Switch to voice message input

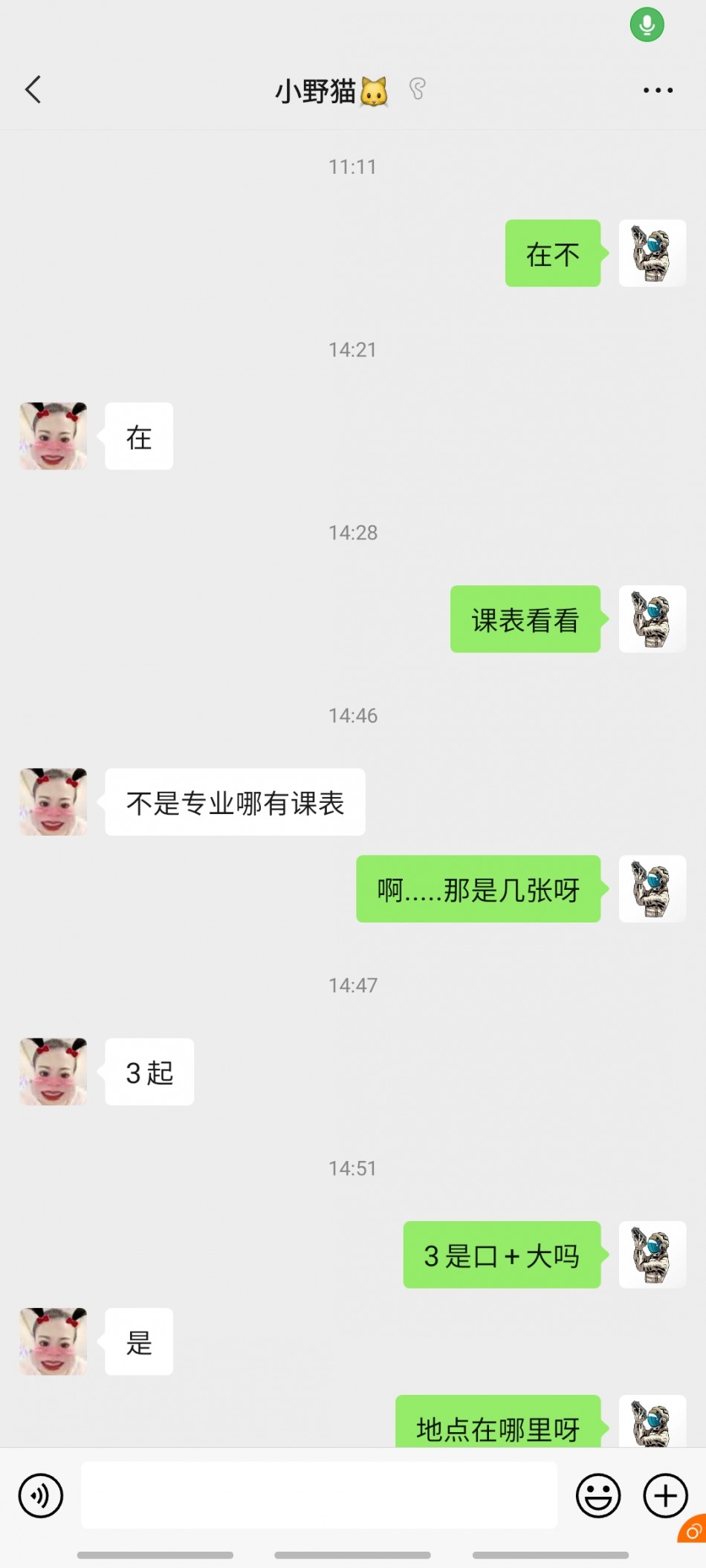point(41,1495)
